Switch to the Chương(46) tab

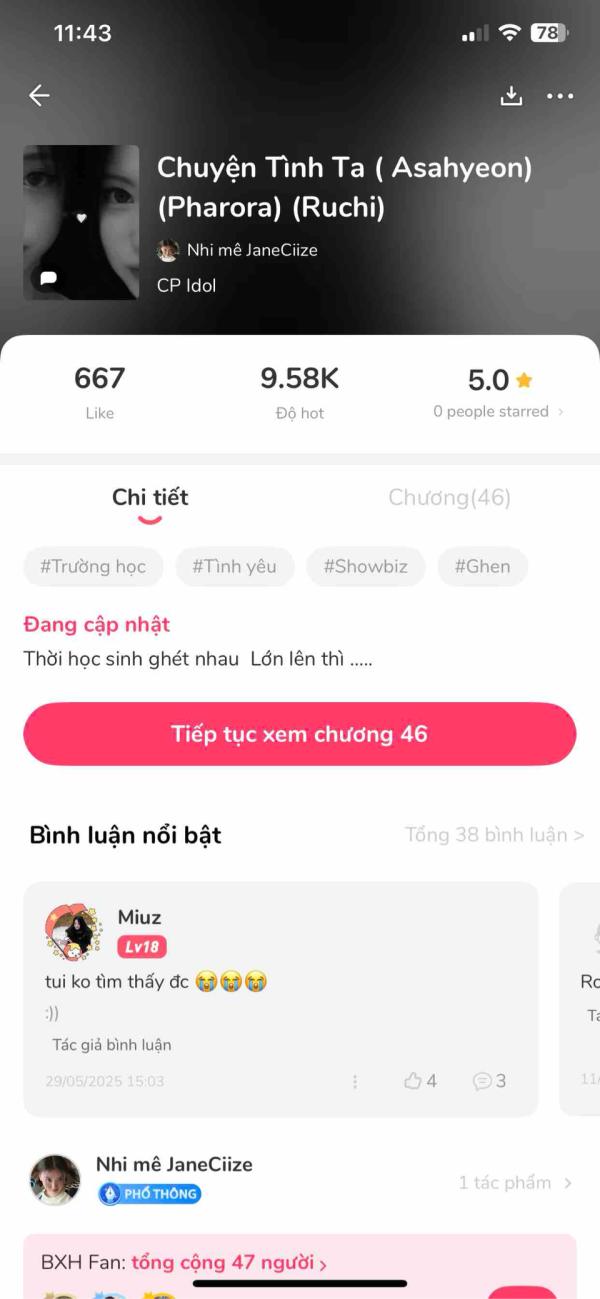click(449, 497)
